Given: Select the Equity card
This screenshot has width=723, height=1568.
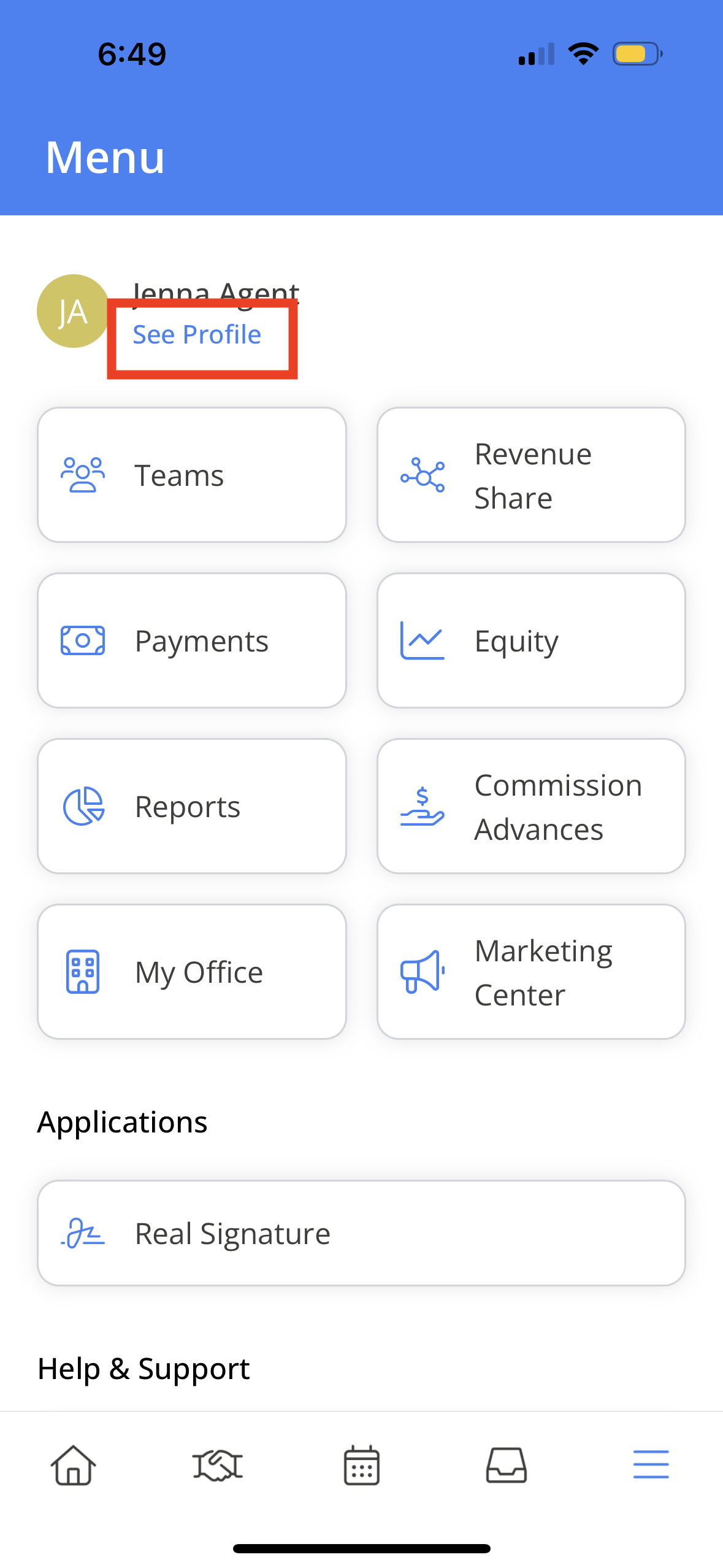Looking at the screenshot, I should [x=530, y=640].
